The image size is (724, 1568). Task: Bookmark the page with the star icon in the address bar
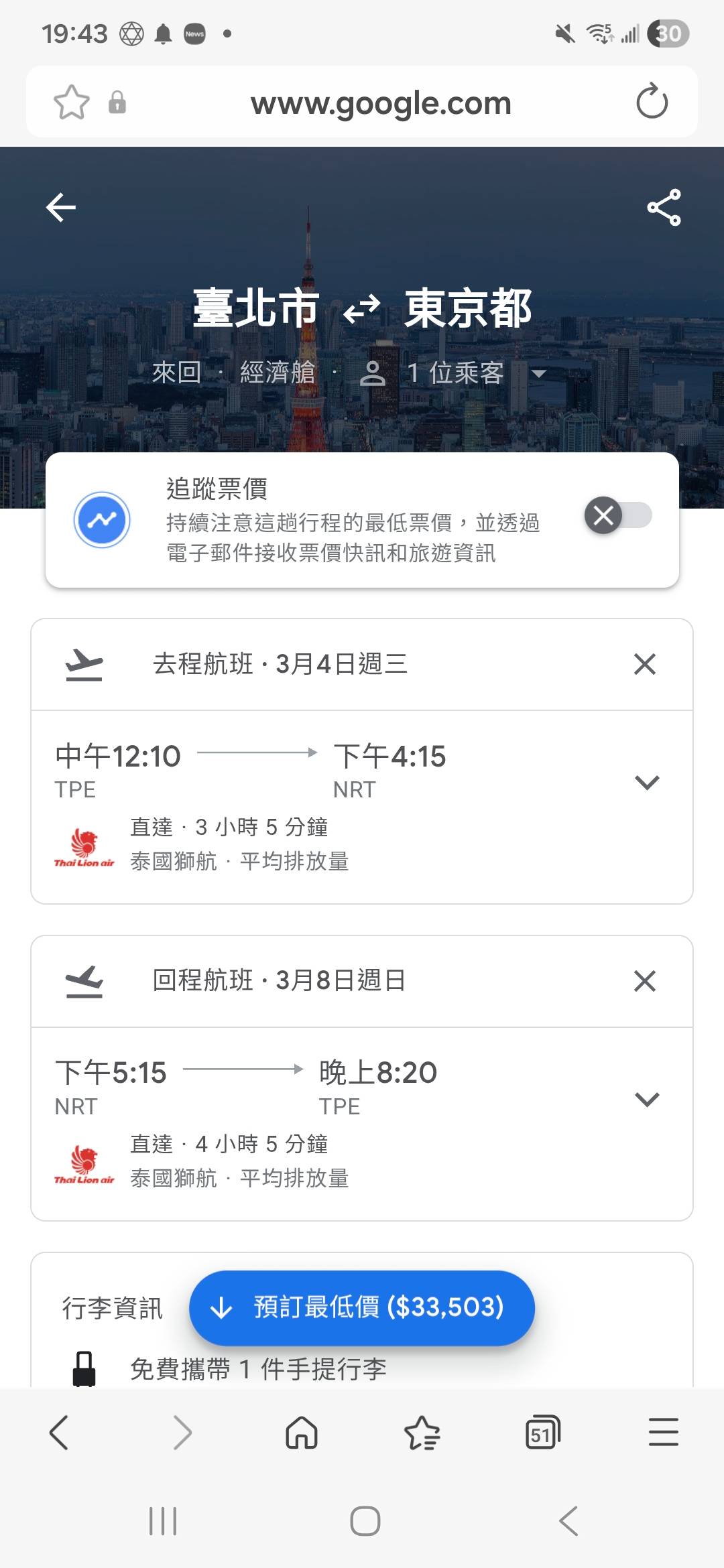click(71, 103)
